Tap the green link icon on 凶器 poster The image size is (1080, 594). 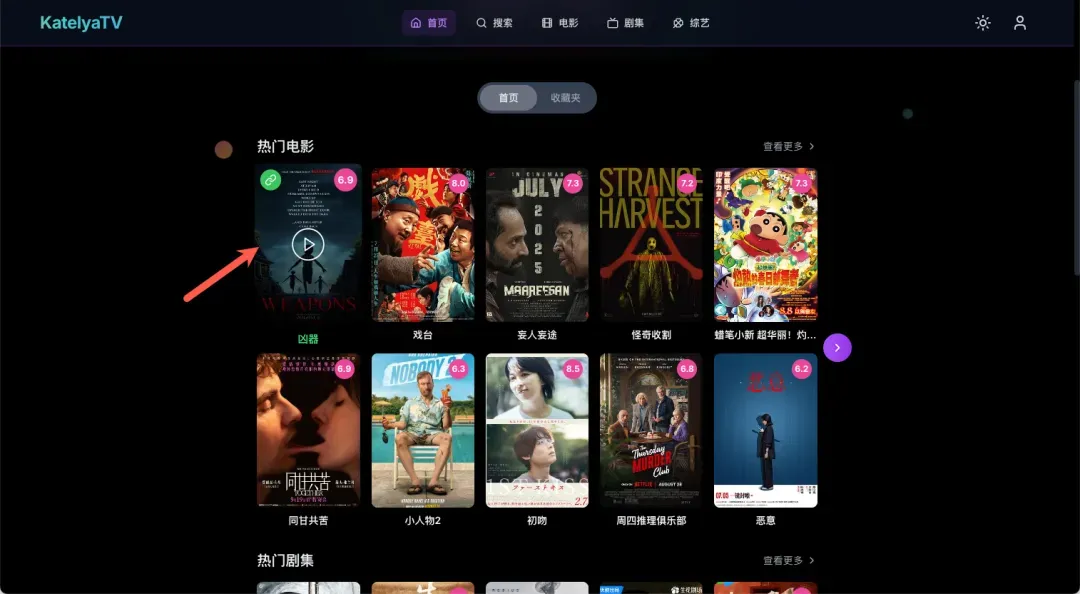270,180
